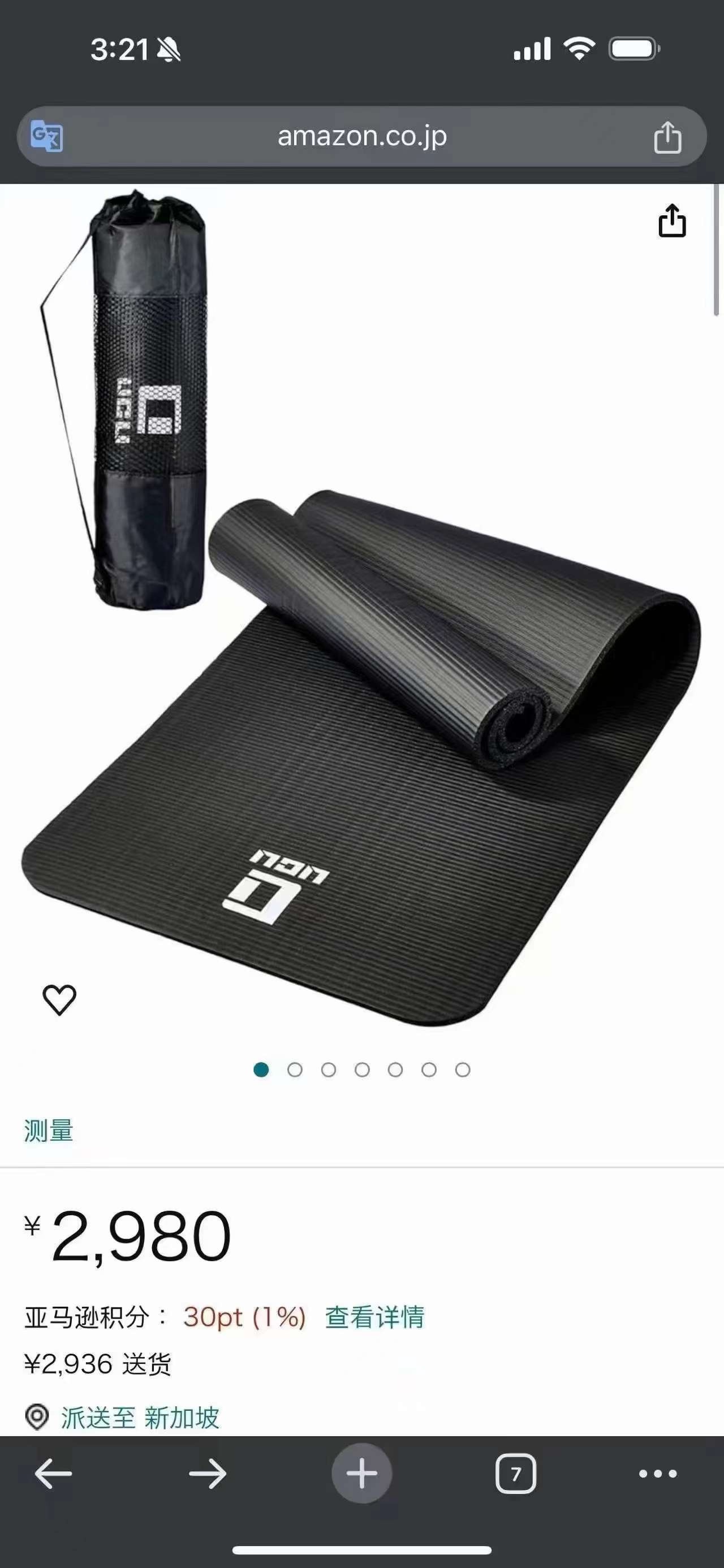
Task: Open the browser overflow menu
Action: (x=658, y=1474)
